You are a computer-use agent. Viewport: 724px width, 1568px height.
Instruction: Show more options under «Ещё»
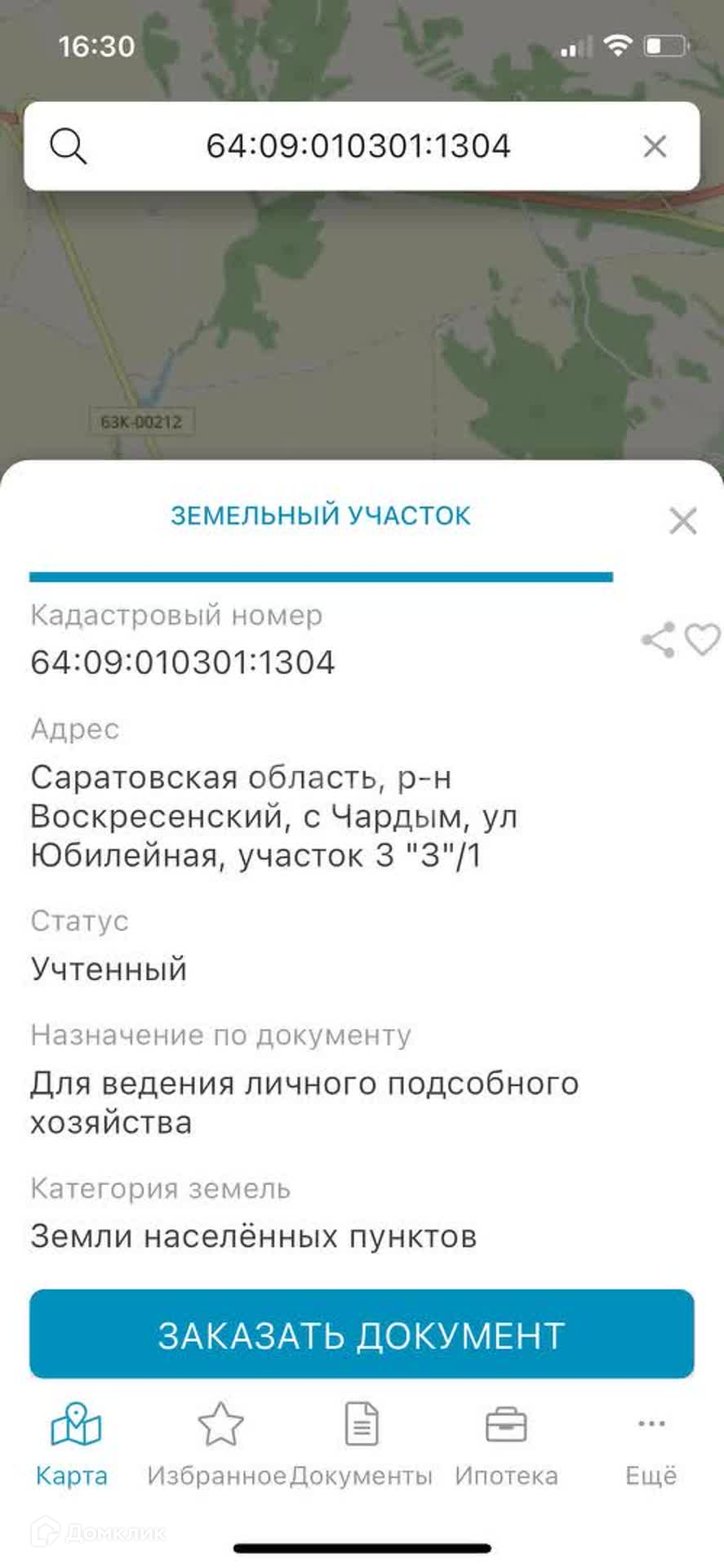[x=651, y=1444]
